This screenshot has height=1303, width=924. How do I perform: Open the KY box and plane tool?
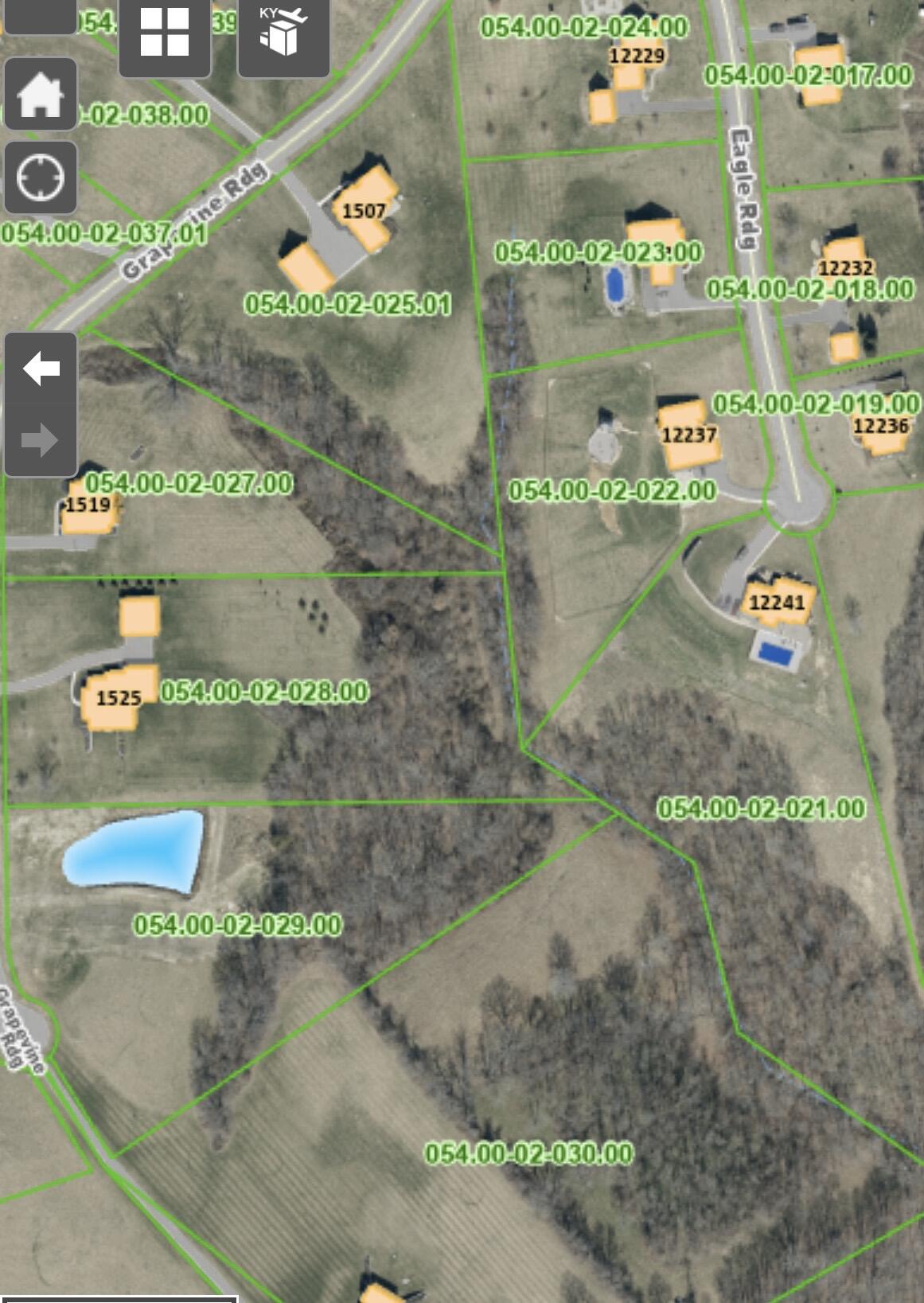coord(283,33)
